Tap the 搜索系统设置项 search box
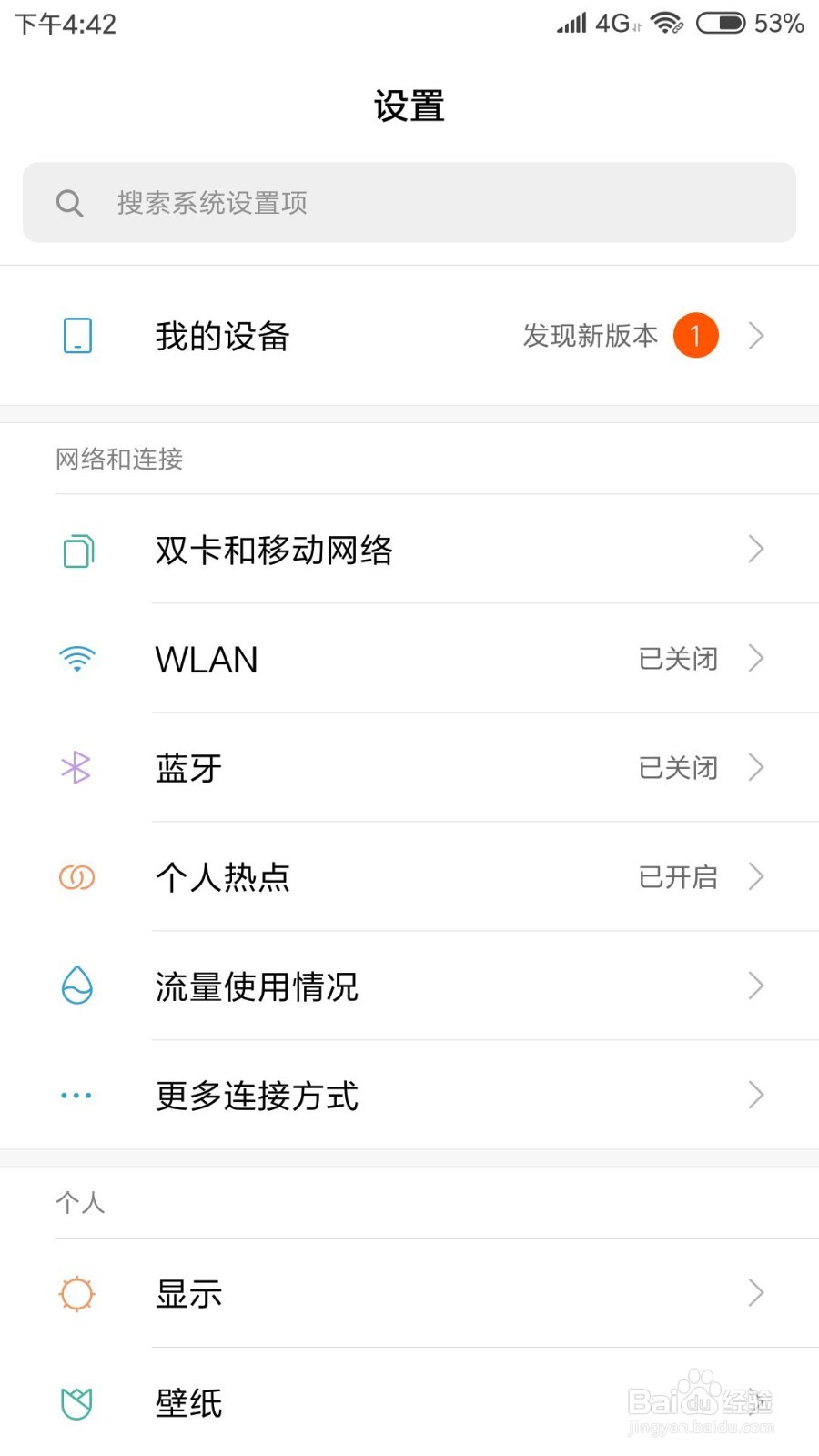Image resolution: width=819 pixels, height=1456 pixels. tap(409, 203)
